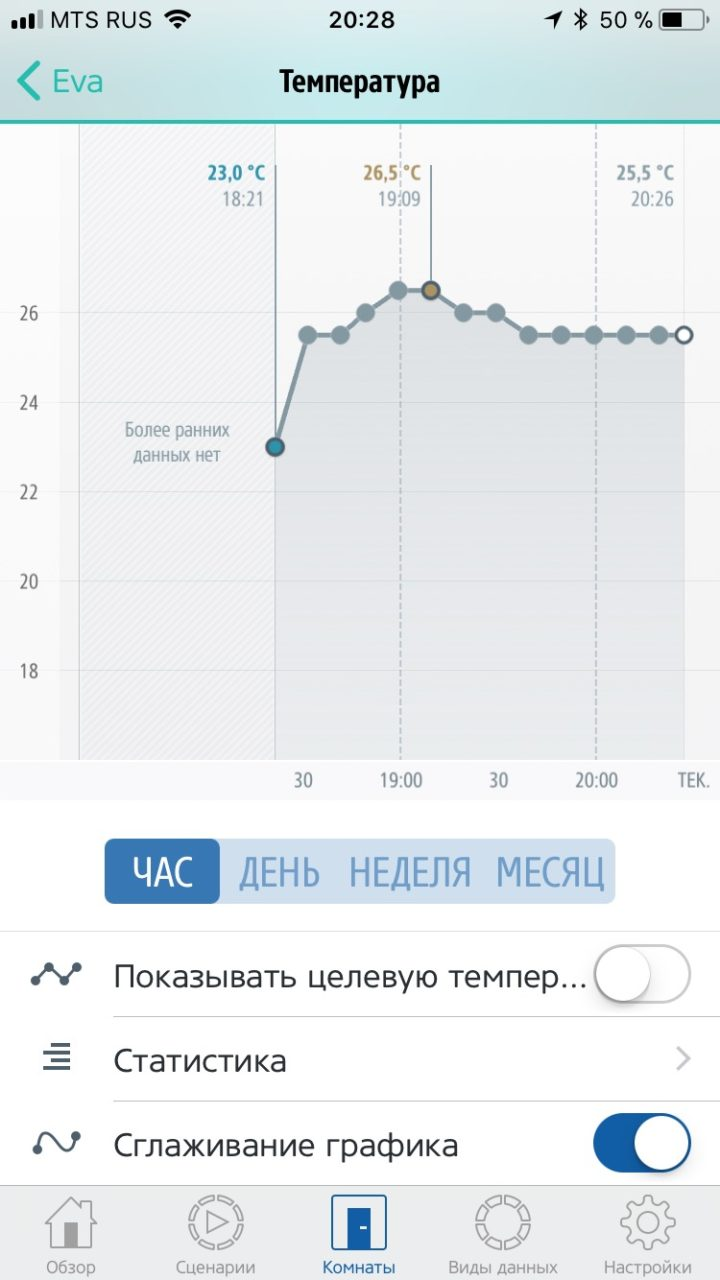The height and width of the screenshot is (1280, 720).
Task: Select the ЧАС time range
Action: (162, 872)
